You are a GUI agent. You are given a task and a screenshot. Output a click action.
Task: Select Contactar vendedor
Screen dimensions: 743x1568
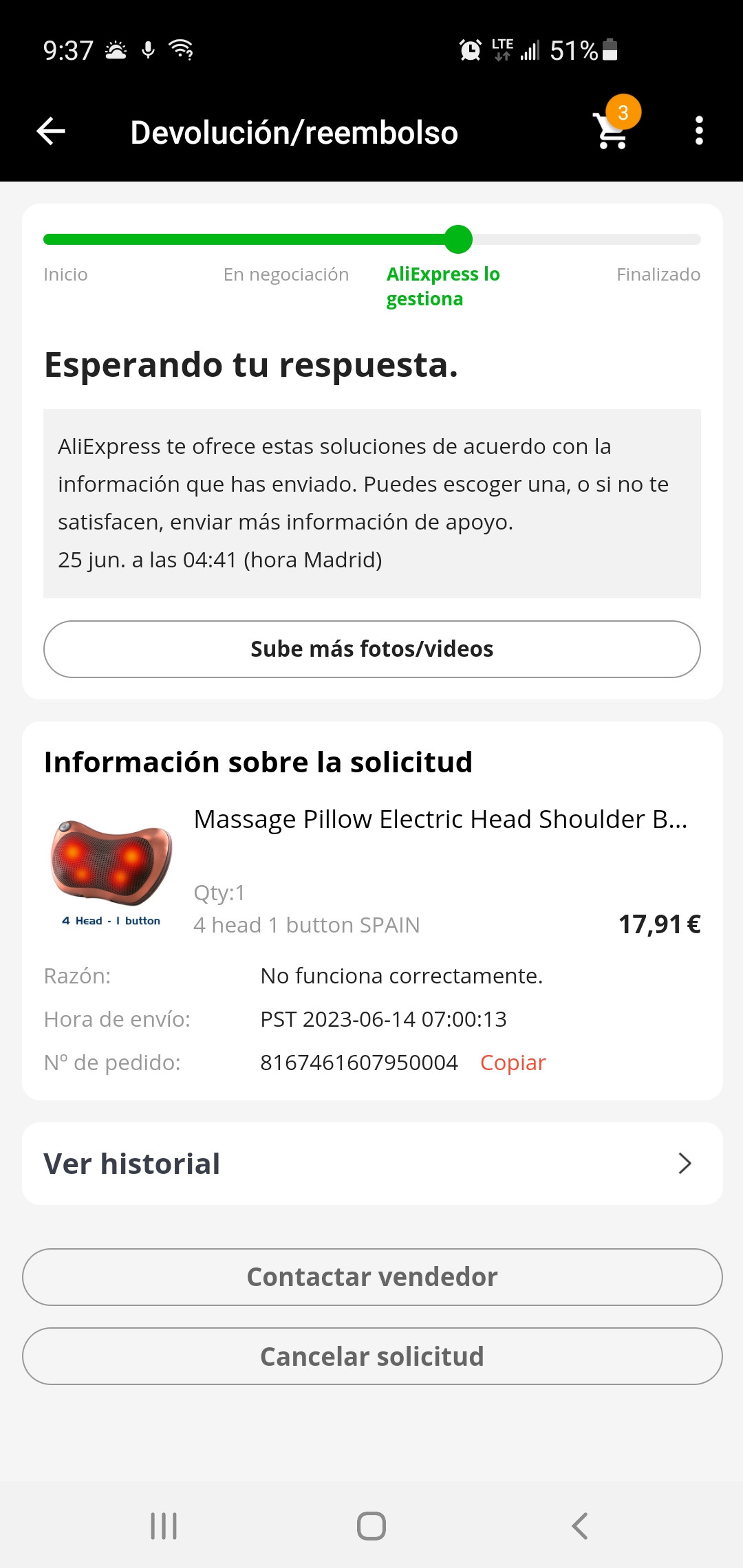coord(371,1277)
